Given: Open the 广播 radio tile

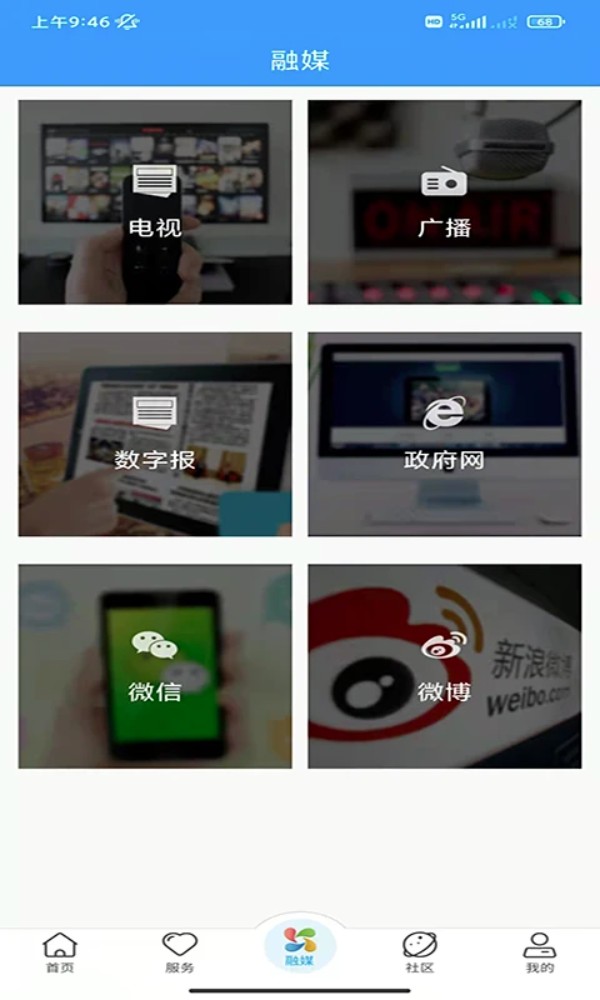Looking at the screenshot, I should [x=444, y=202].
